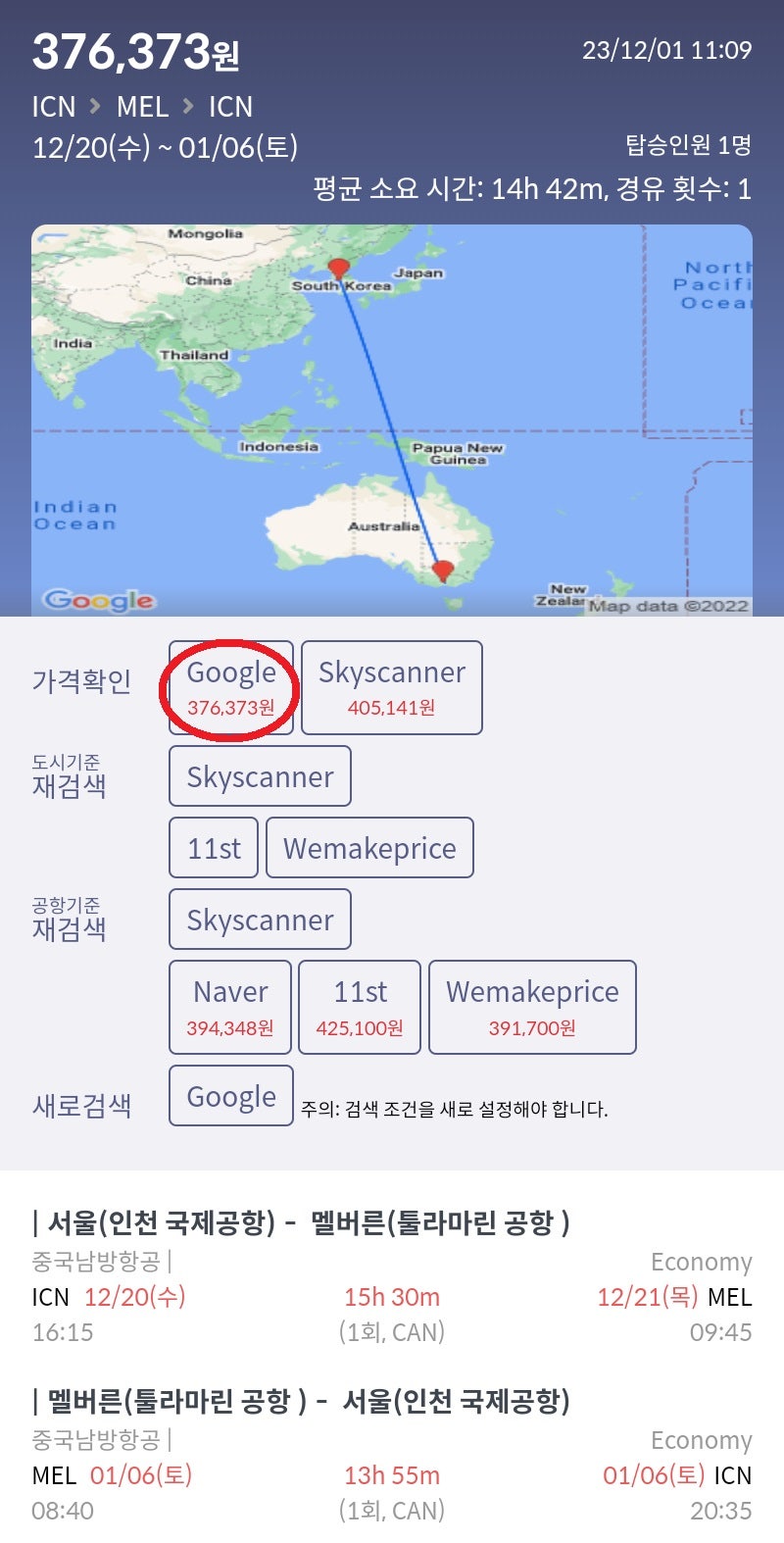
Task: Re-search by airport on Skyscanner
Action: 260,920
